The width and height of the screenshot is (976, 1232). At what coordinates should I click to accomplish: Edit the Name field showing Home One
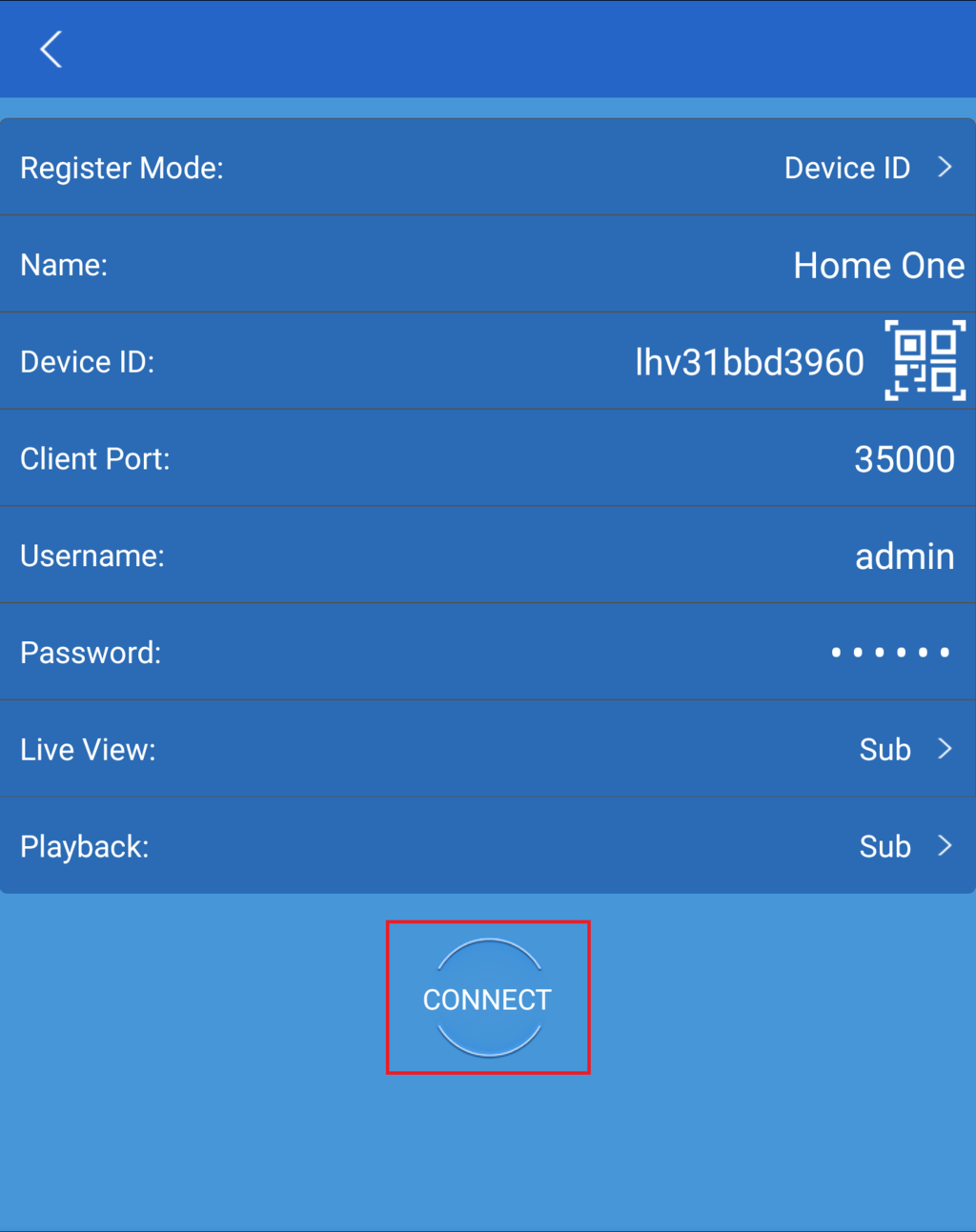click(878, 266)
